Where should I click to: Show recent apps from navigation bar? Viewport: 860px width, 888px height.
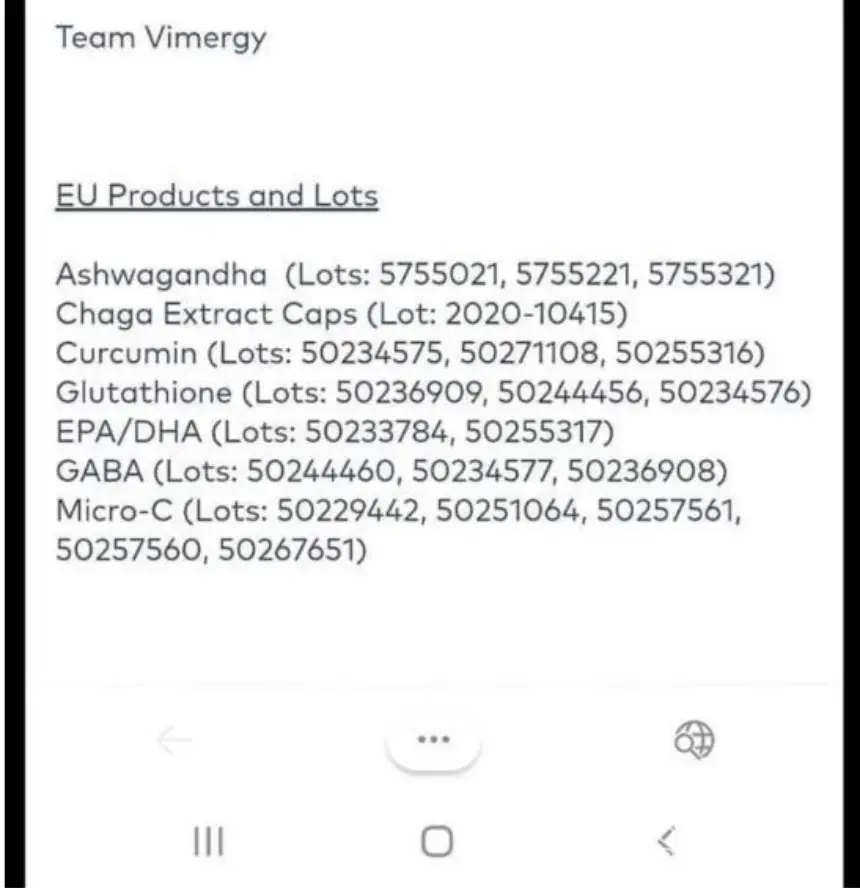point(208,841)
